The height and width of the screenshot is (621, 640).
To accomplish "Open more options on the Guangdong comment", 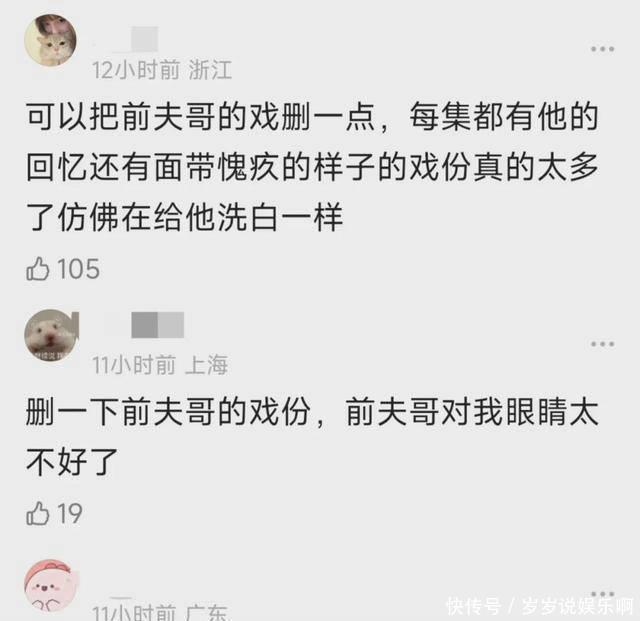I will [602, 592].
